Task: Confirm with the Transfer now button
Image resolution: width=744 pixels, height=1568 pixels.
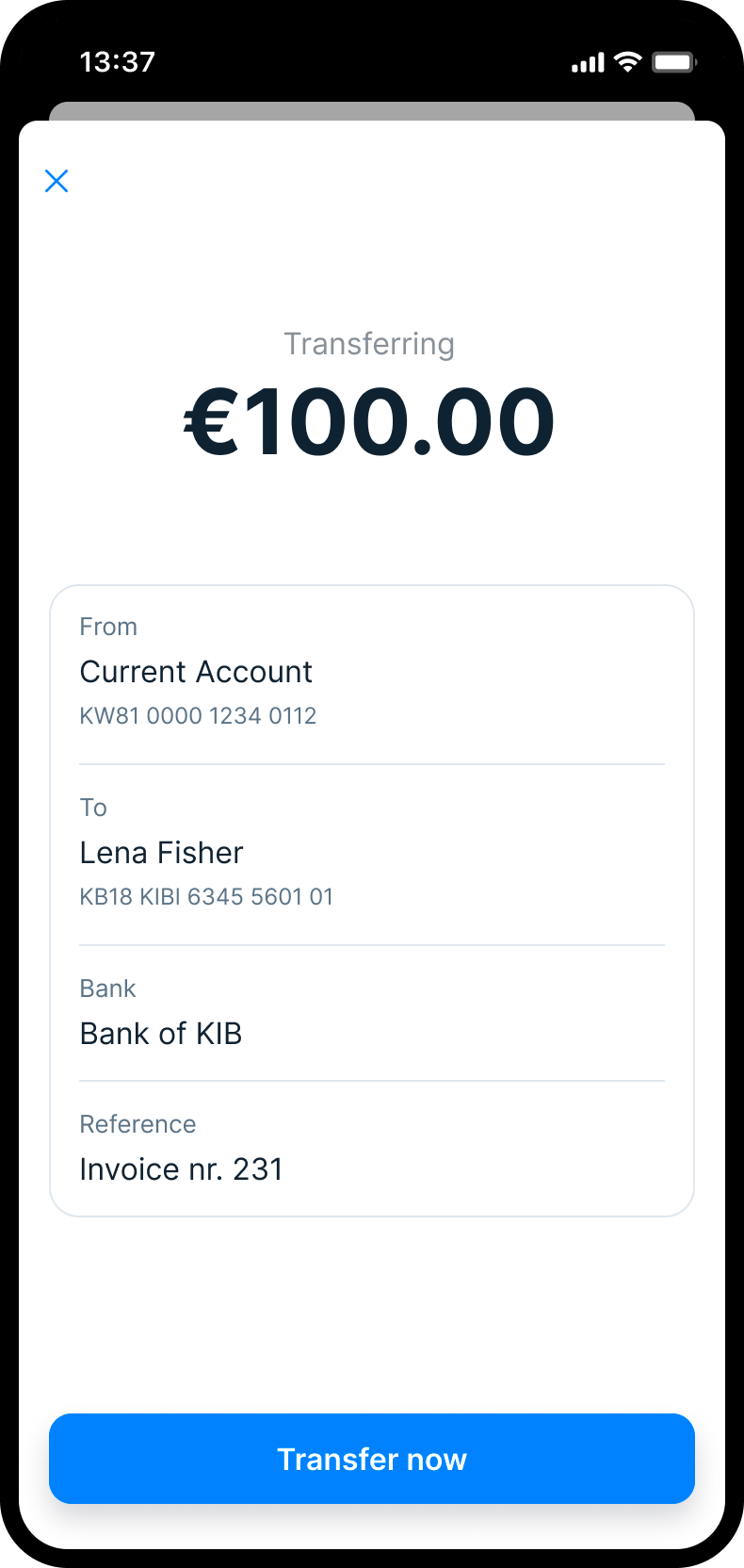Action: click(x=372, y=1458)
